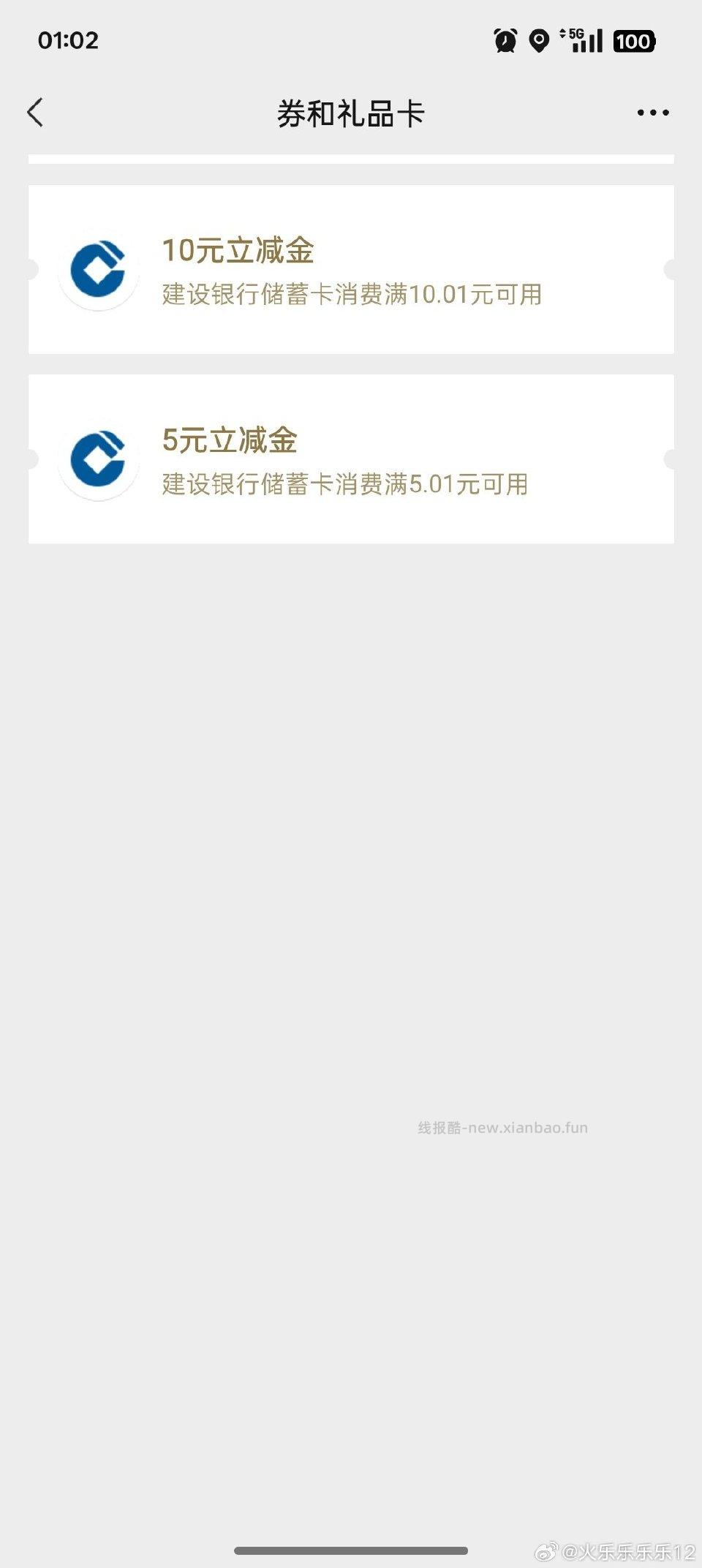Tap the partially visible card above 10元立减金
The height and width of the screenshot is (1568, 702).
coord(351,159)
